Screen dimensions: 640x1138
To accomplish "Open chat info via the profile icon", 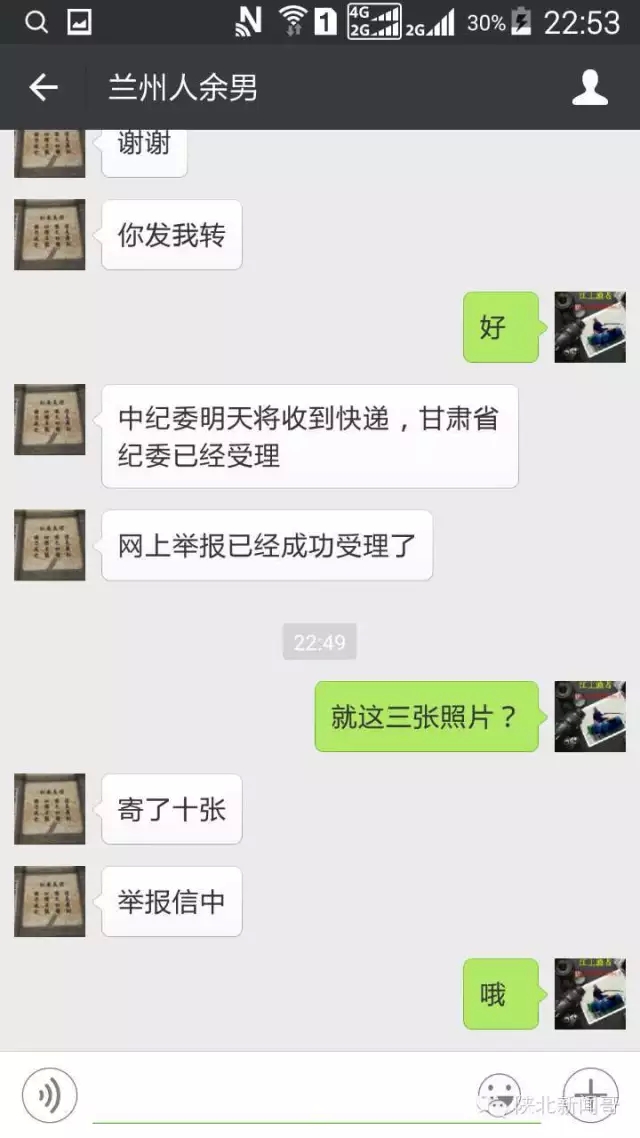I will pyautogui.click(x=589, y=88).
